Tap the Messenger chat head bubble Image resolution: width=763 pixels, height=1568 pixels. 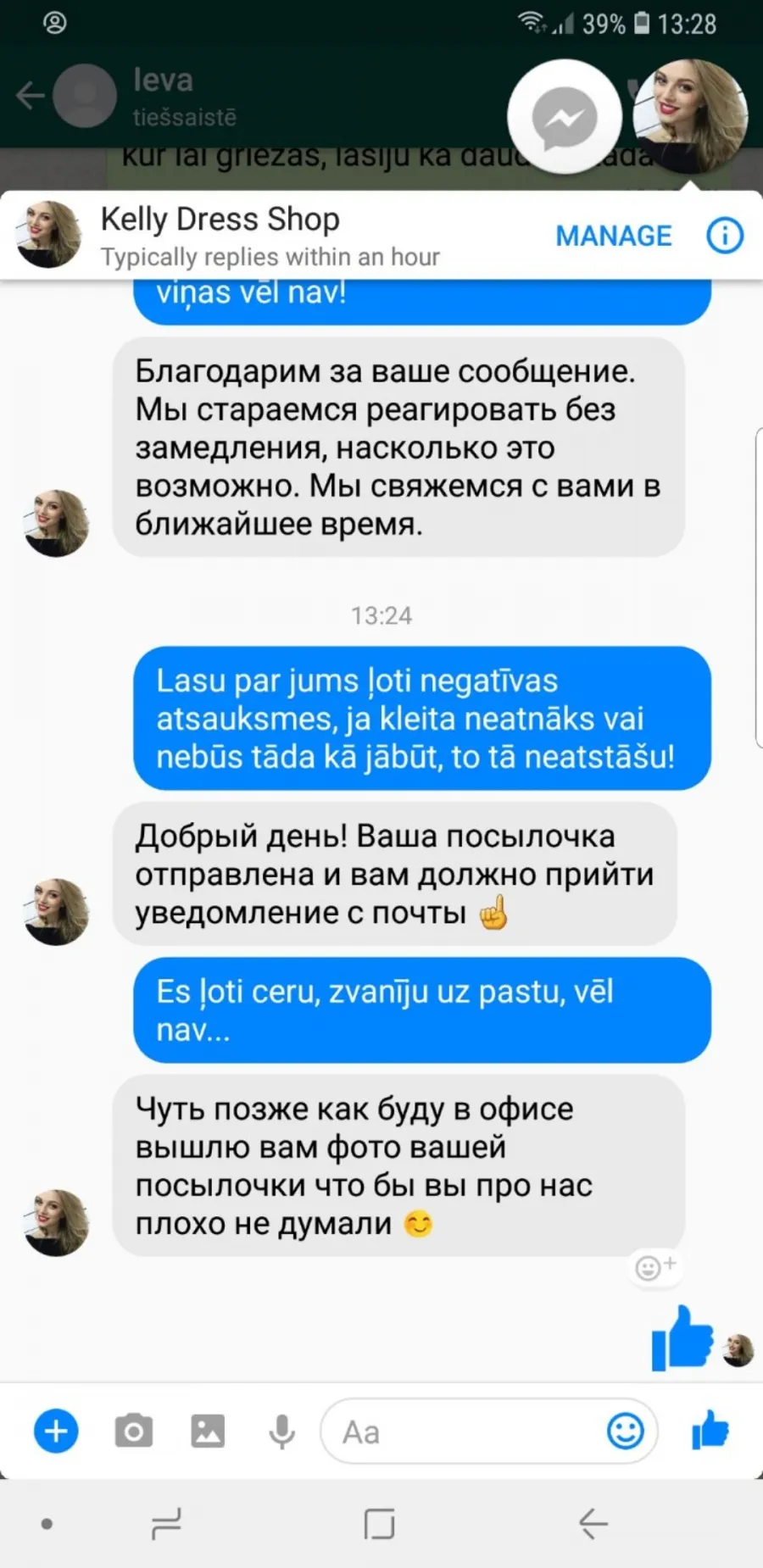[x=565, y=118]
